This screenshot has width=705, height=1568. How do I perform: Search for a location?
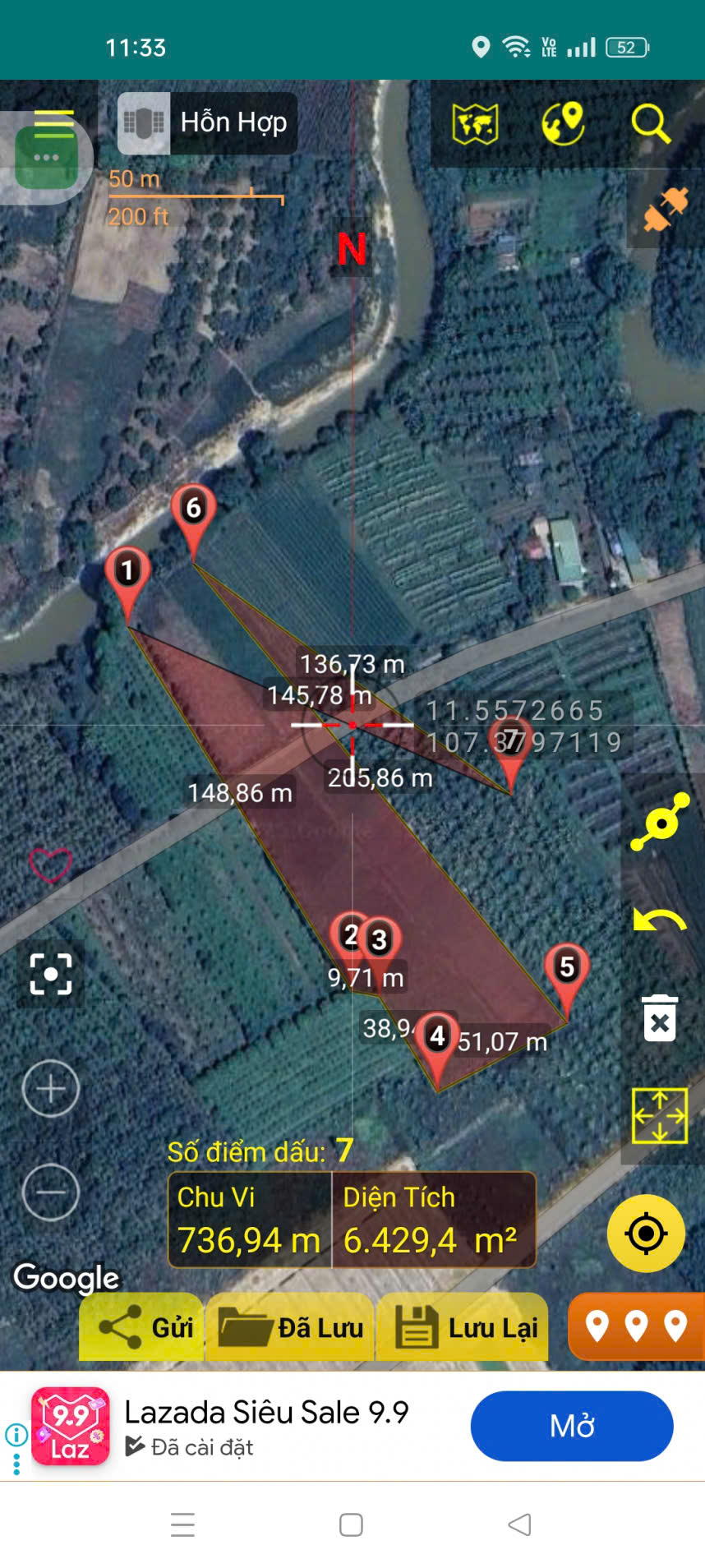650,125
